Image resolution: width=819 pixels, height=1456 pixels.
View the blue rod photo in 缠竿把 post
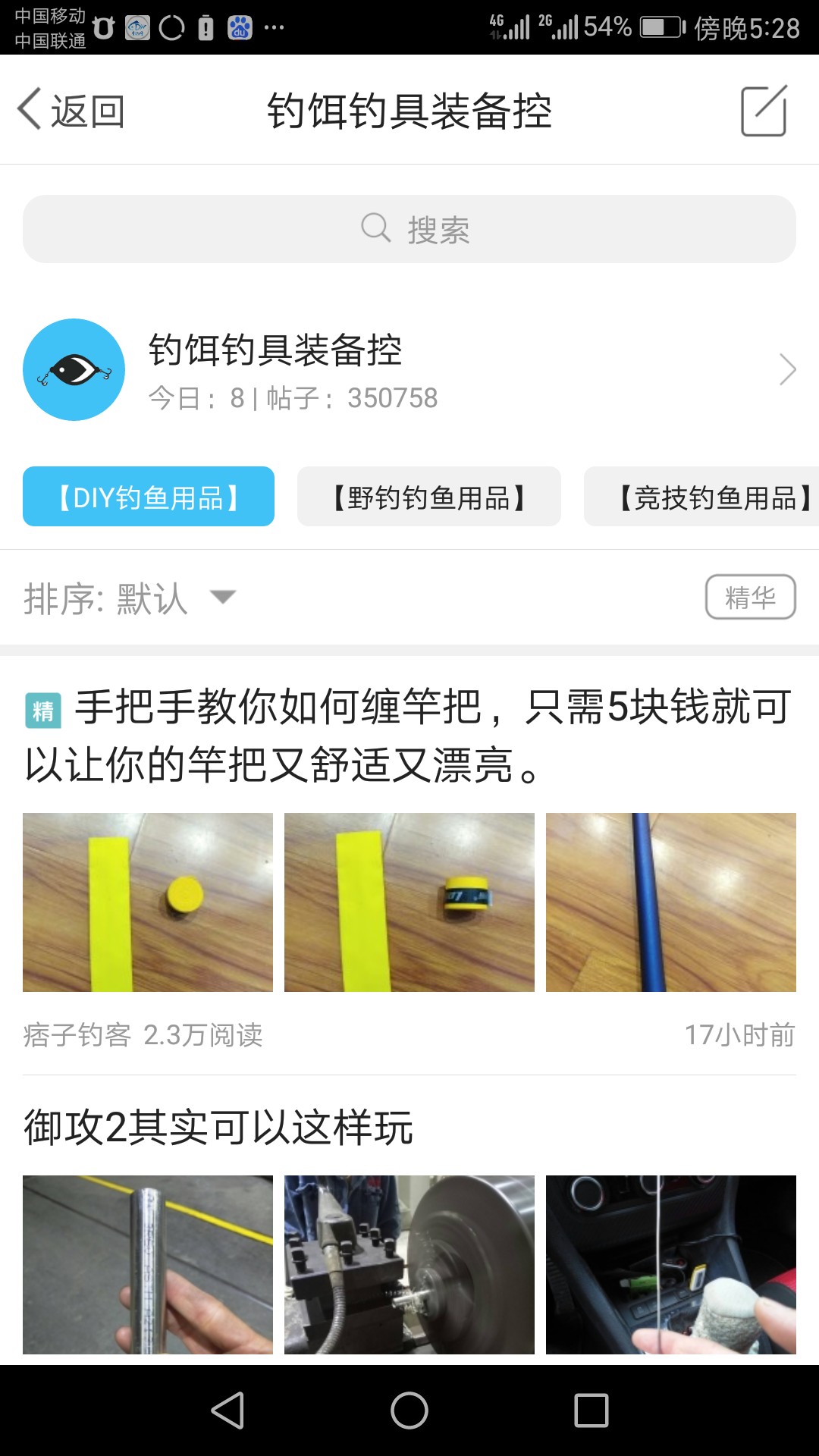(x=670, y=902)
